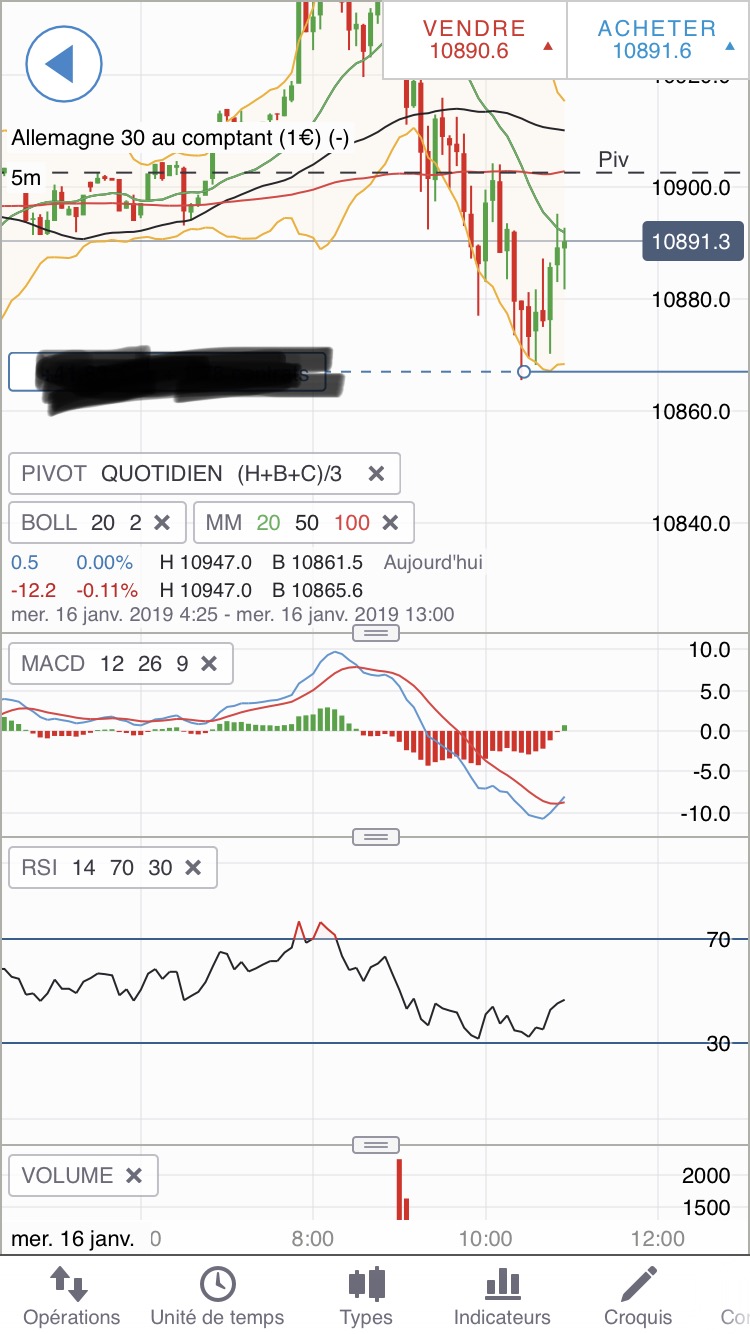
Task: Open the Opérations menu
Action: point(71,1296)
